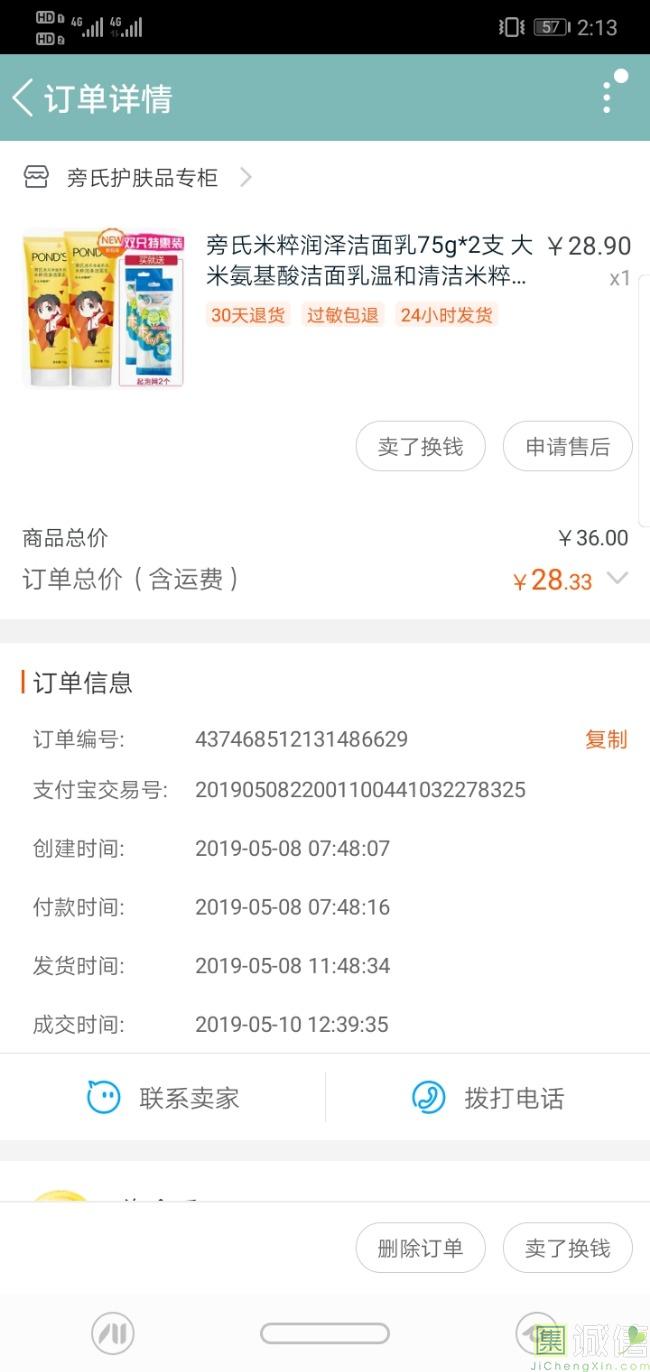Screen dimensions: 650x1372
Task: Go back from order details
Action: (x=24, y=98)
